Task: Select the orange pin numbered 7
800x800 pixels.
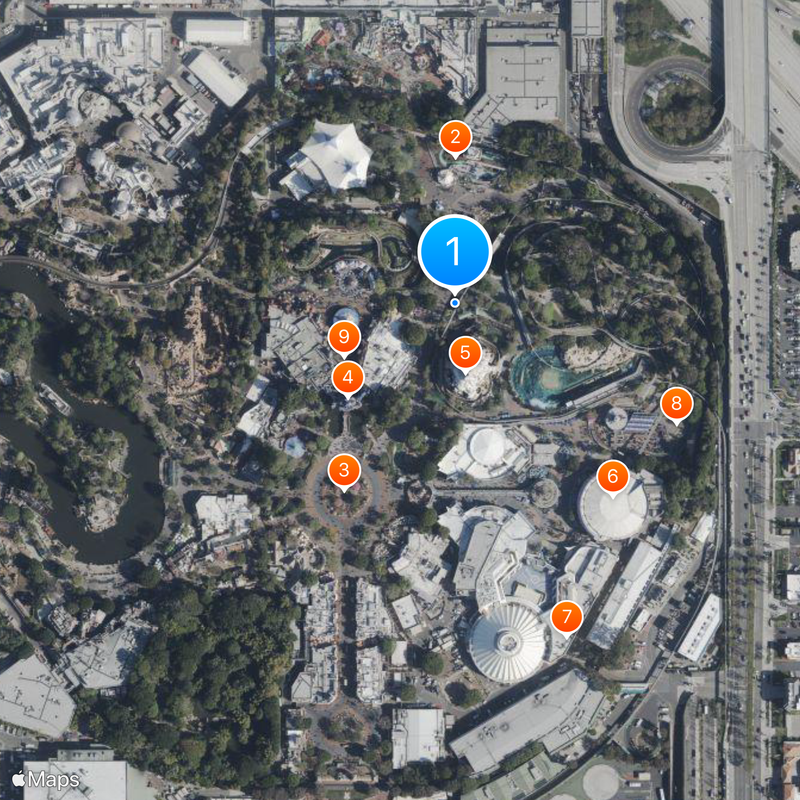Action: (566, 616)
